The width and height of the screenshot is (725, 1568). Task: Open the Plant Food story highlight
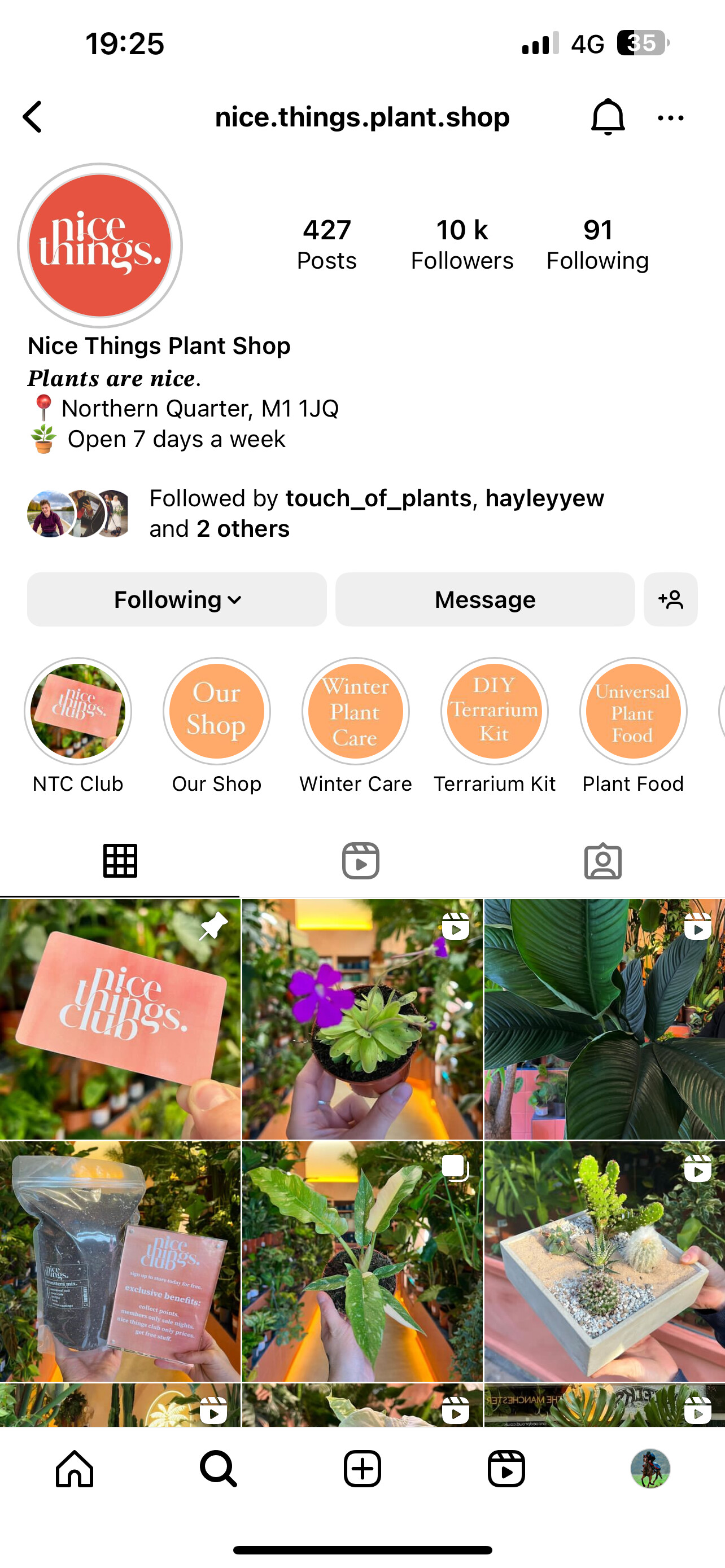633,711
